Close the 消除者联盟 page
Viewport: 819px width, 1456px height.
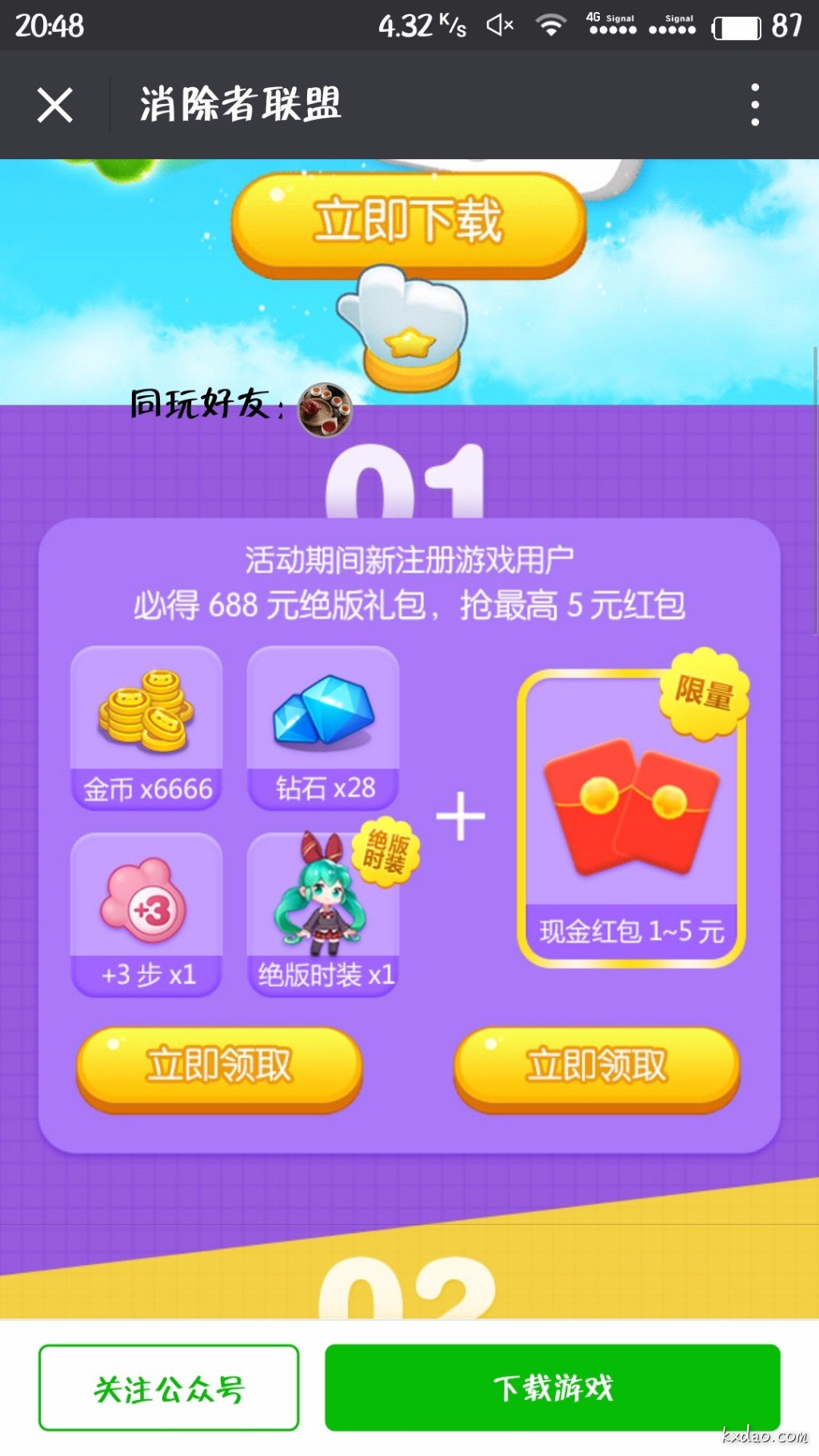coord(54,105)
